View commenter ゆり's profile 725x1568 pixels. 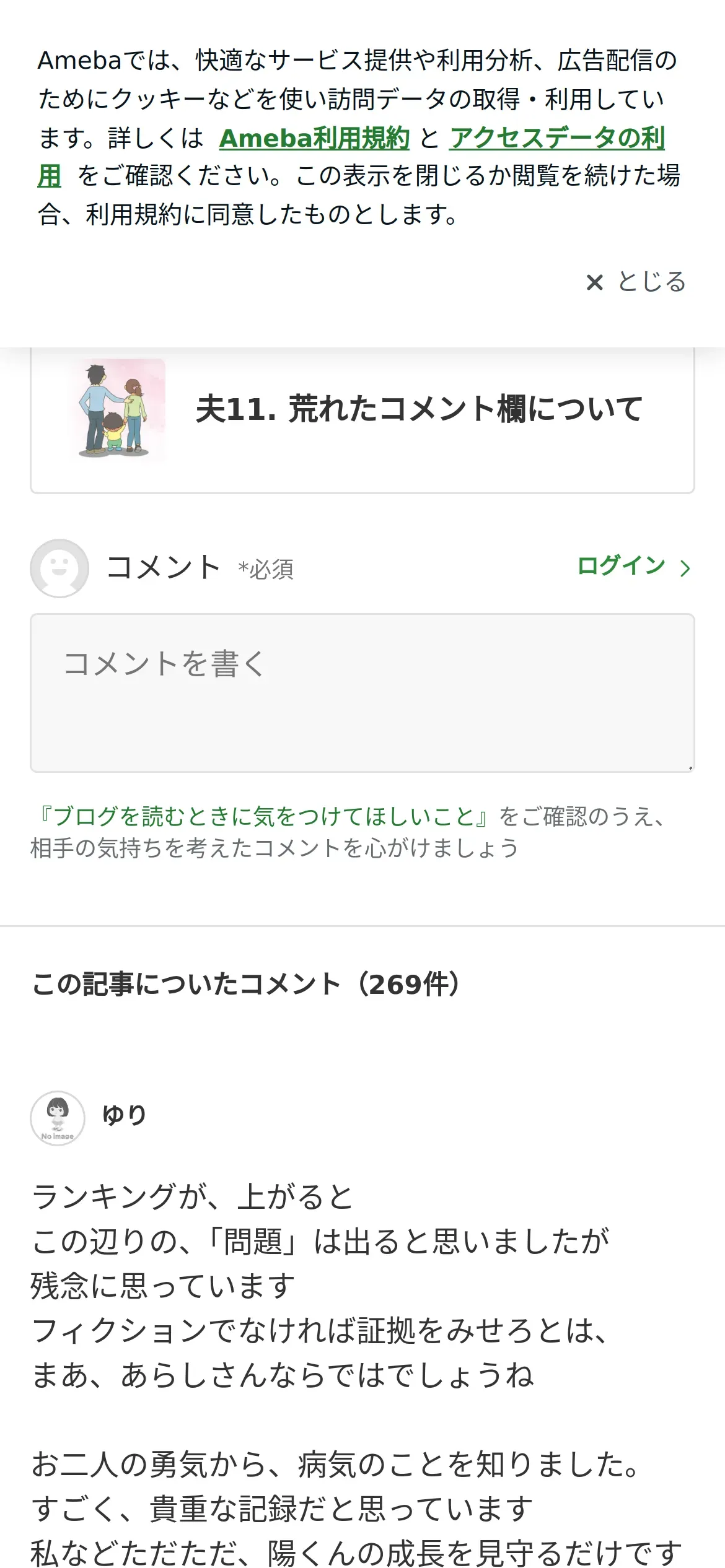pyautogui.click(x=124, y=1115)
